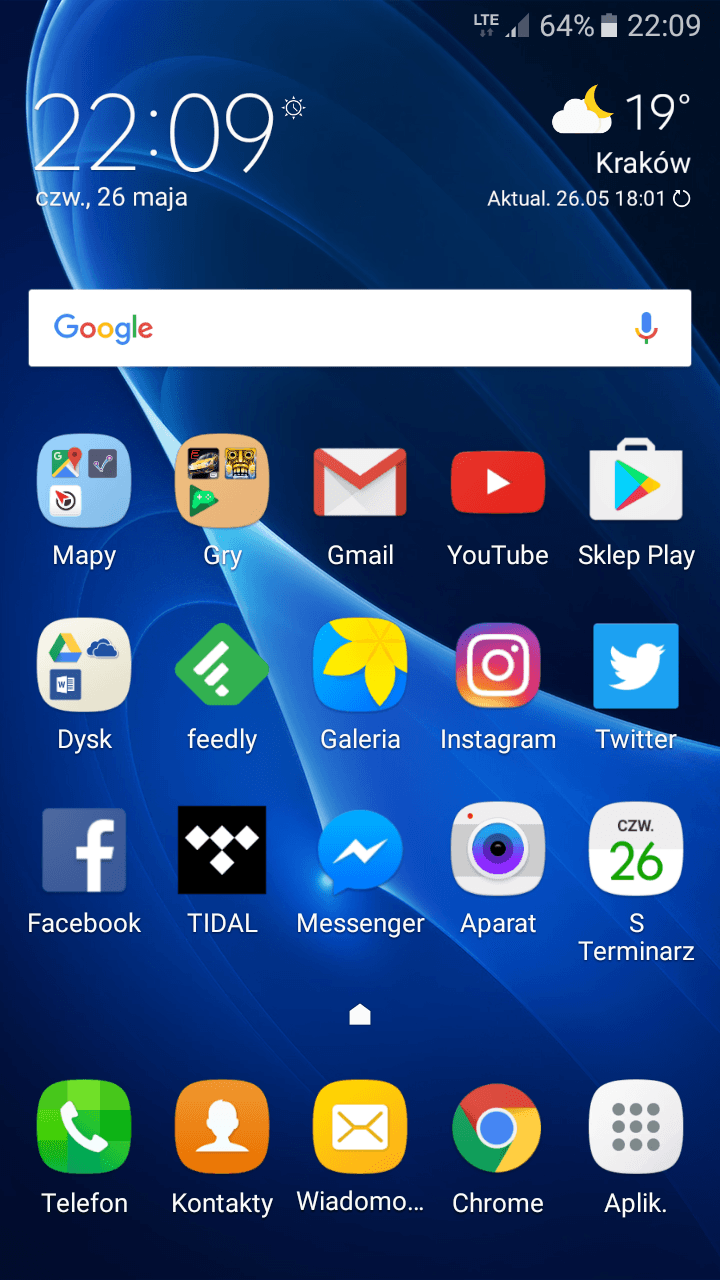Start voice search with the microphone

(x=646, y=328)
